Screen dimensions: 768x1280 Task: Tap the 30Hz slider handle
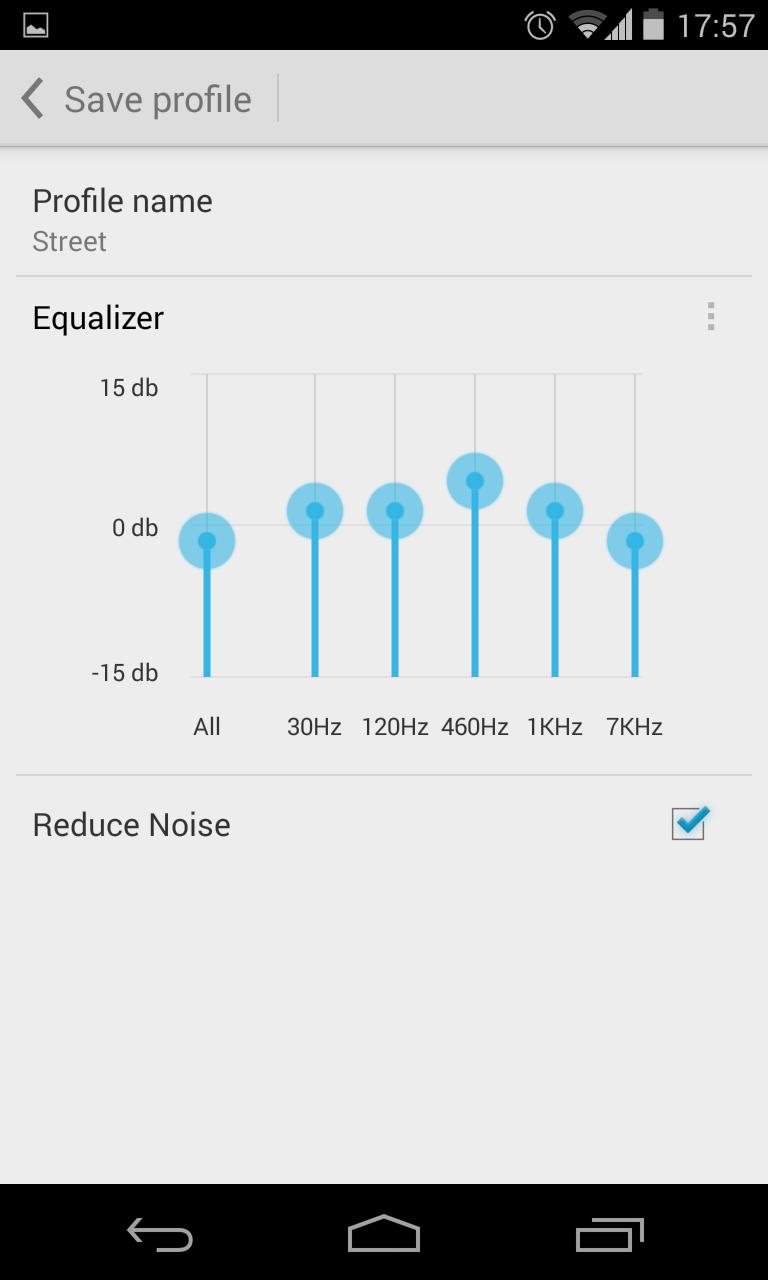(x=315, y=511)
